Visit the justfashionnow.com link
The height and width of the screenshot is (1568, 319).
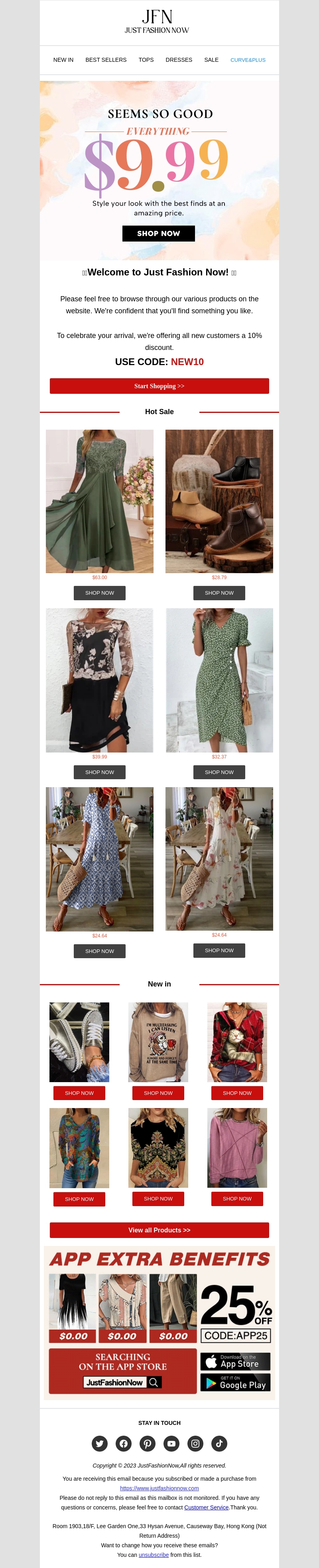click(x=159, y=1487)
